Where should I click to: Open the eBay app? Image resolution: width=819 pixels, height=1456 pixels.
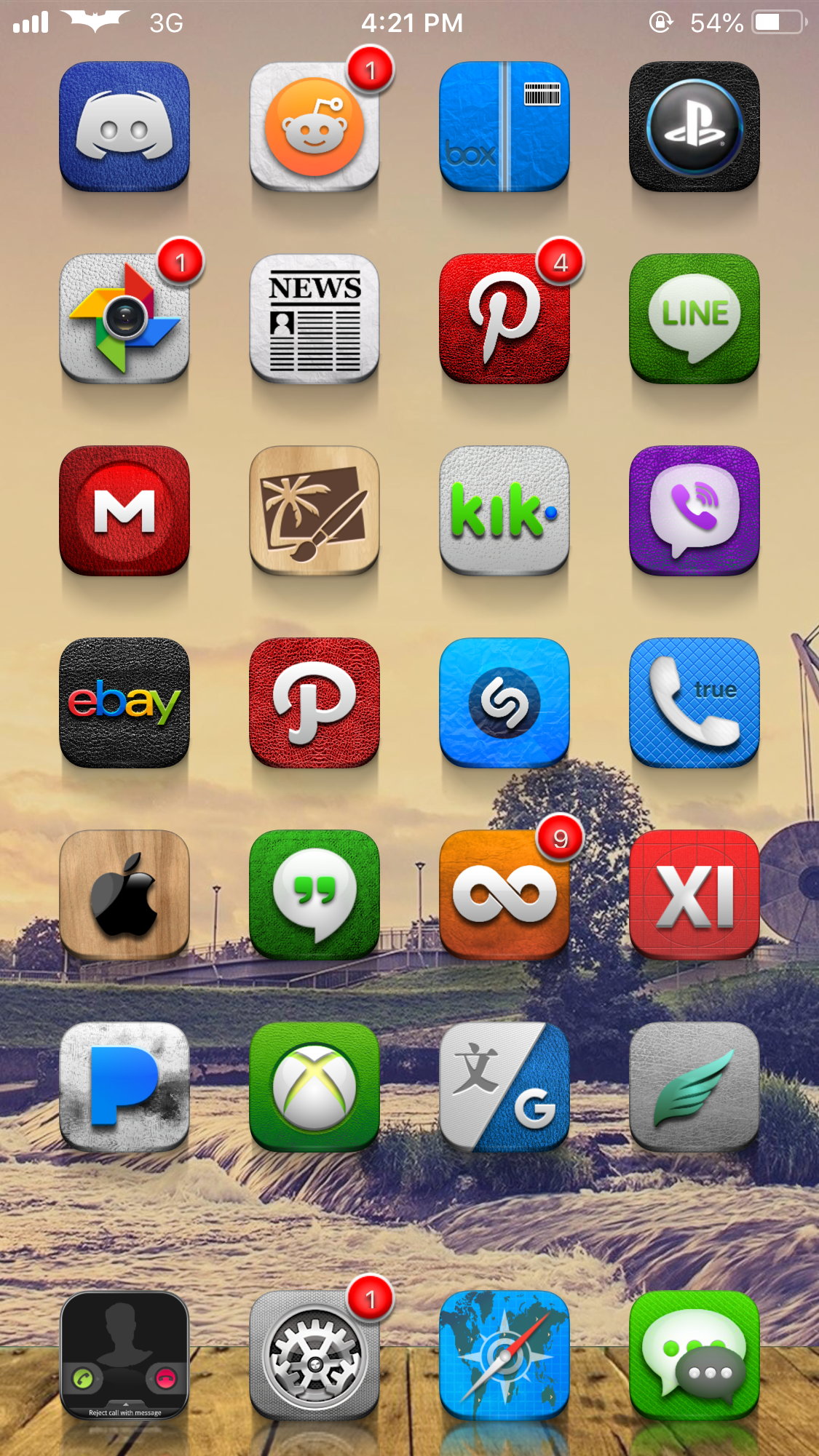[124, 703]
